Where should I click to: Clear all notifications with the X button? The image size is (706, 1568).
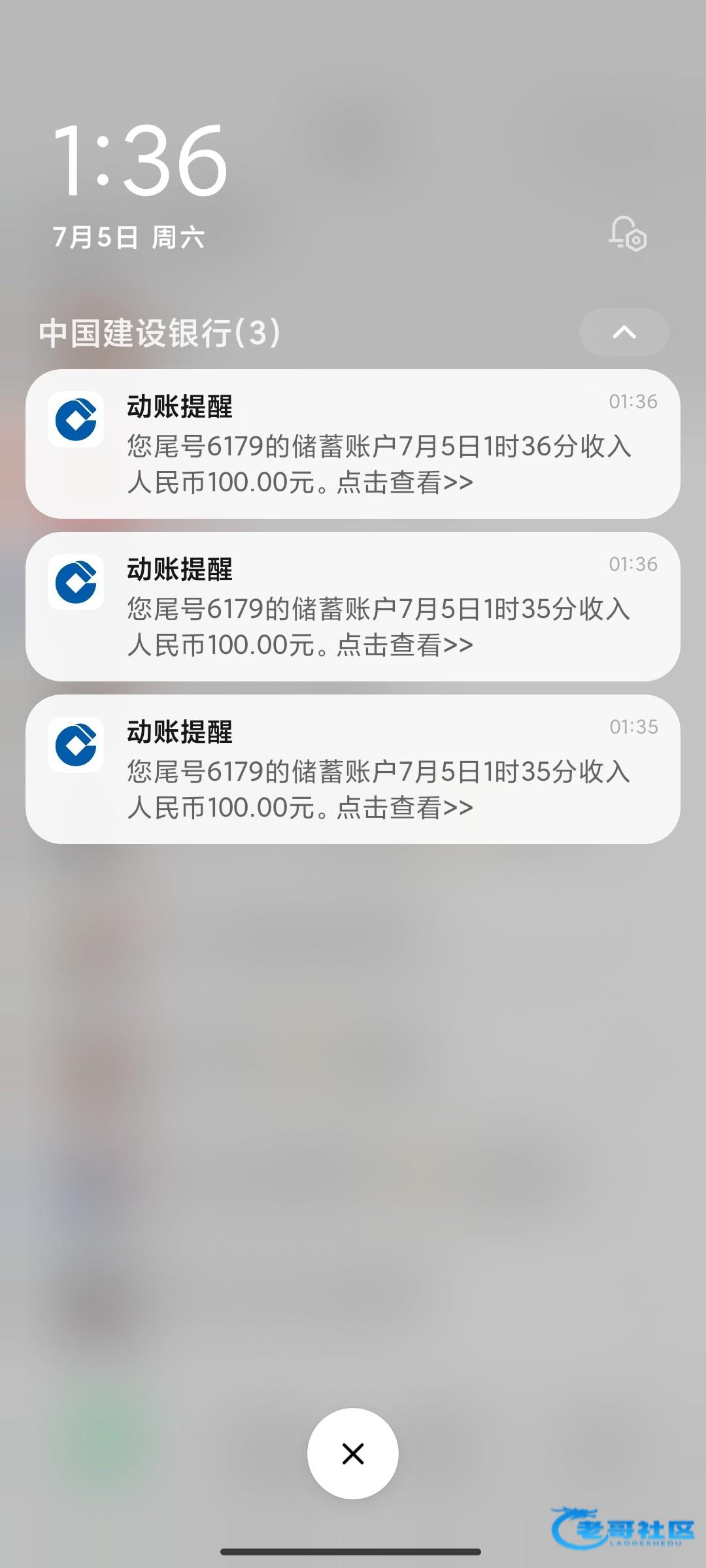click(x=353, y=1454)
